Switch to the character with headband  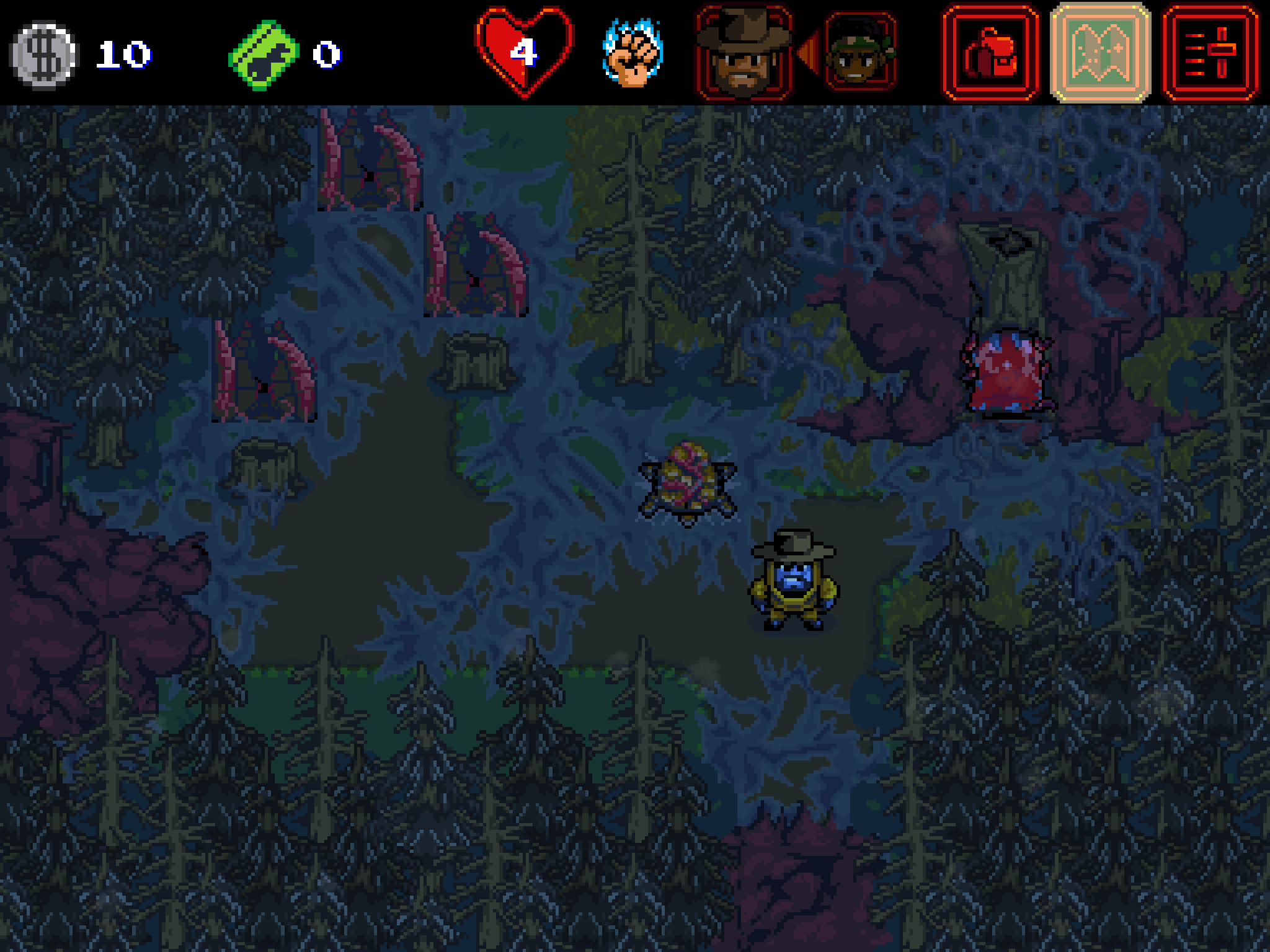[x=860, y=53]
